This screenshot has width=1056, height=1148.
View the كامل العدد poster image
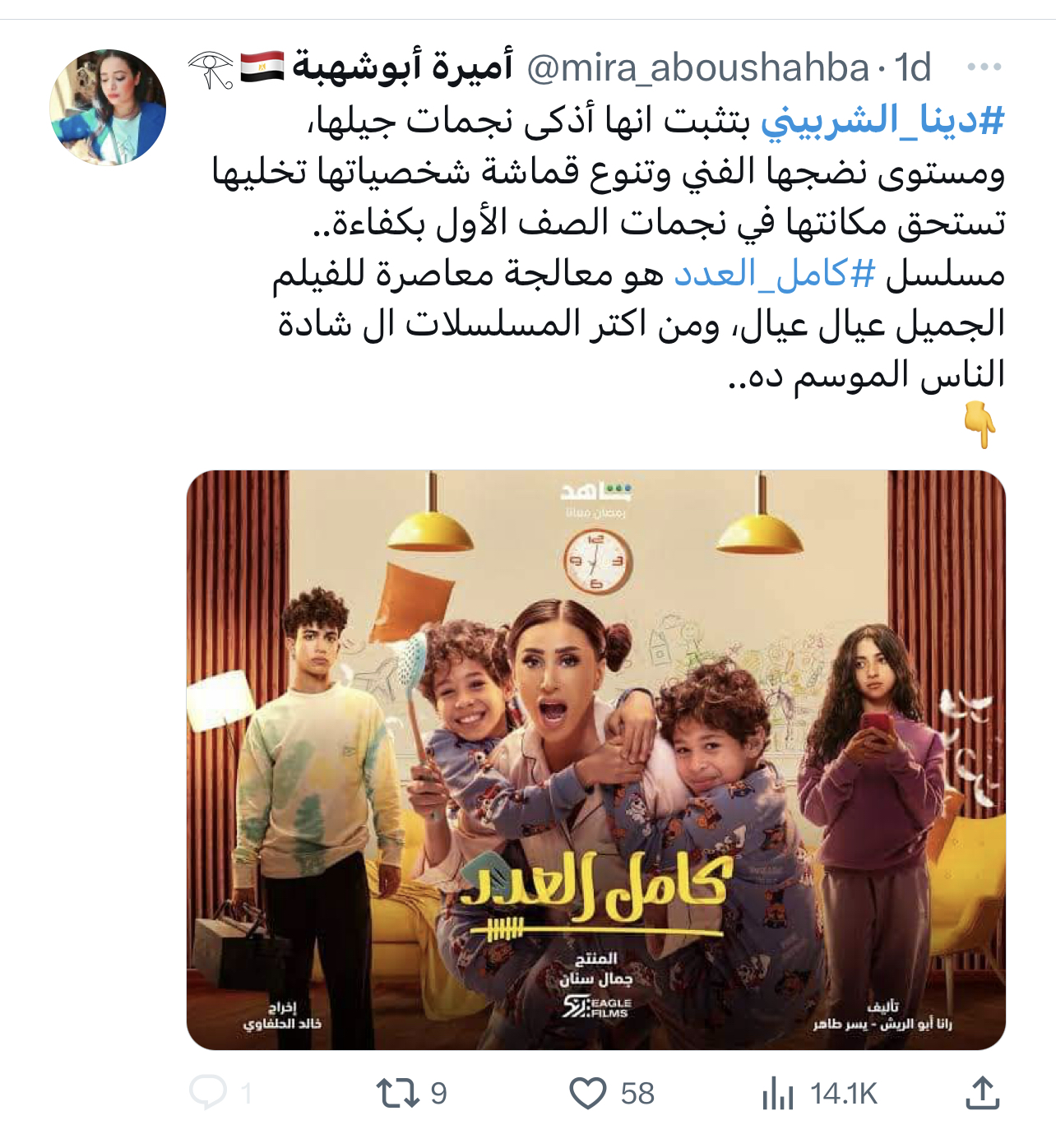(x=595, y=759)
